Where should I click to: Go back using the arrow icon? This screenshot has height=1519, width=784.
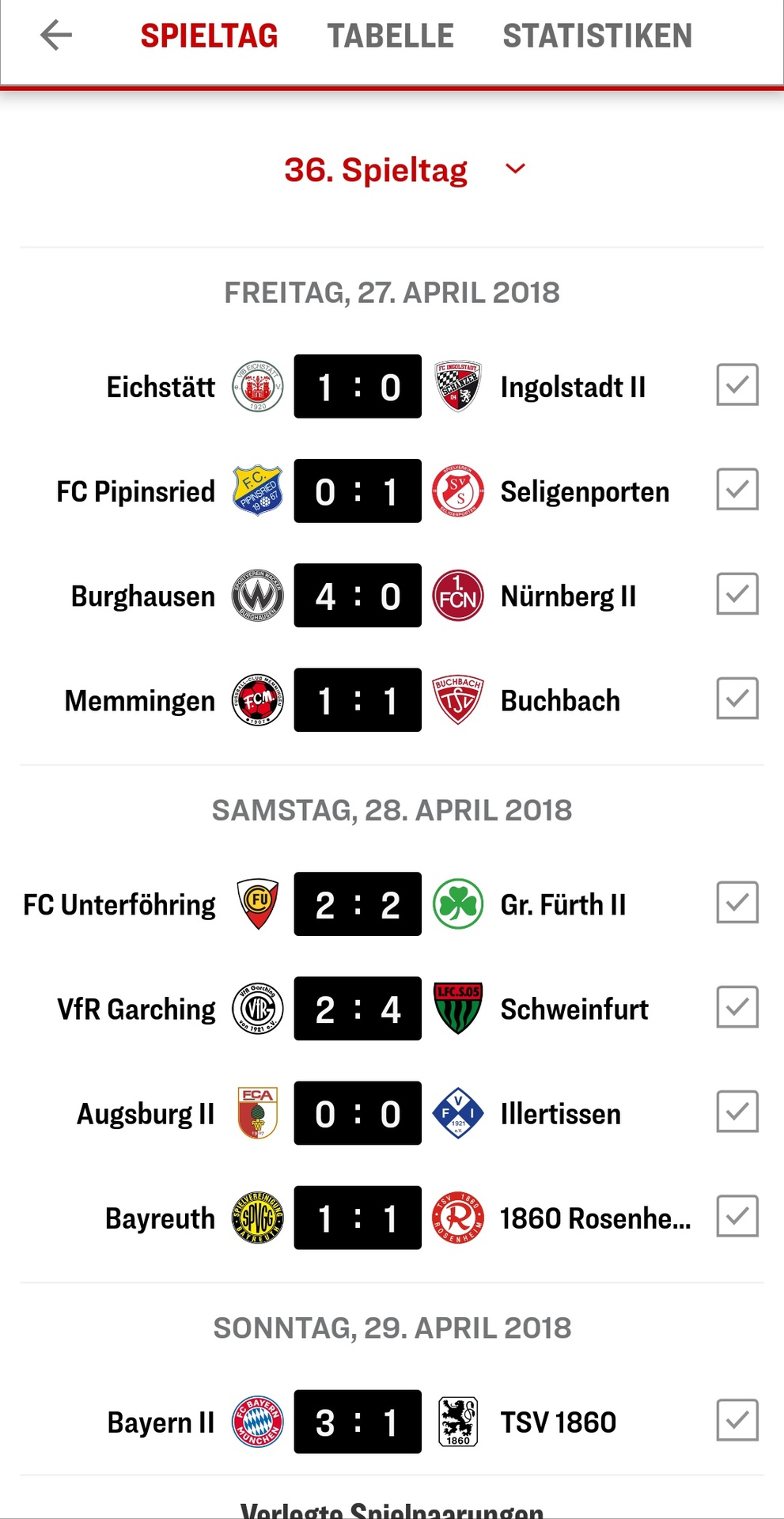(56, 36)
